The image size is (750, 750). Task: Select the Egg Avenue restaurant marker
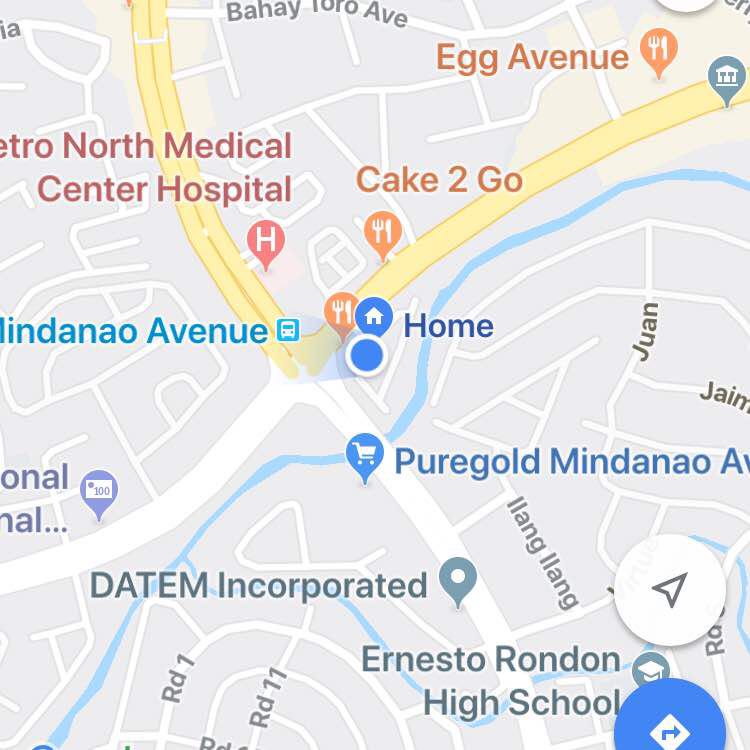(x=658, y=50)
